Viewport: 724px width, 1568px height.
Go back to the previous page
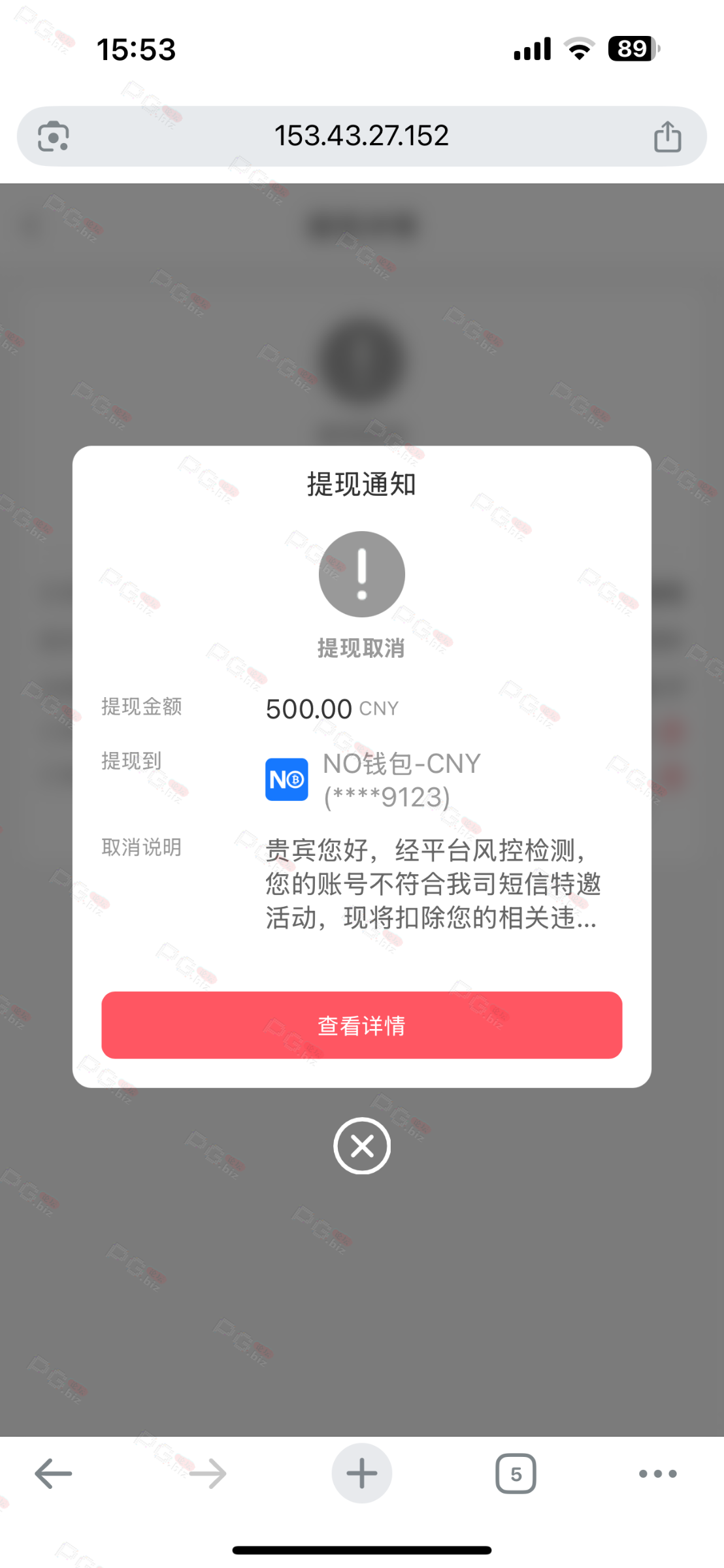pyautogui.click(x=54, y=1473)
